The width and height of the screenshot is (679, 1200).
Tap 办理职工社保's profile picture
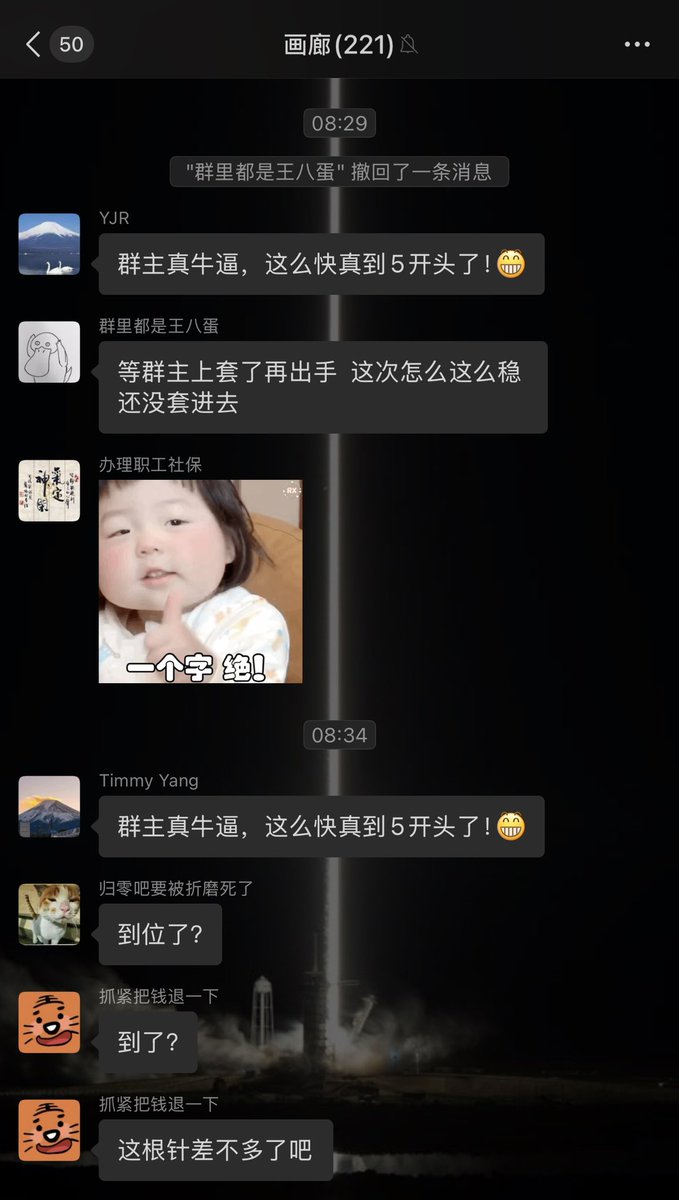coord(49,491)
